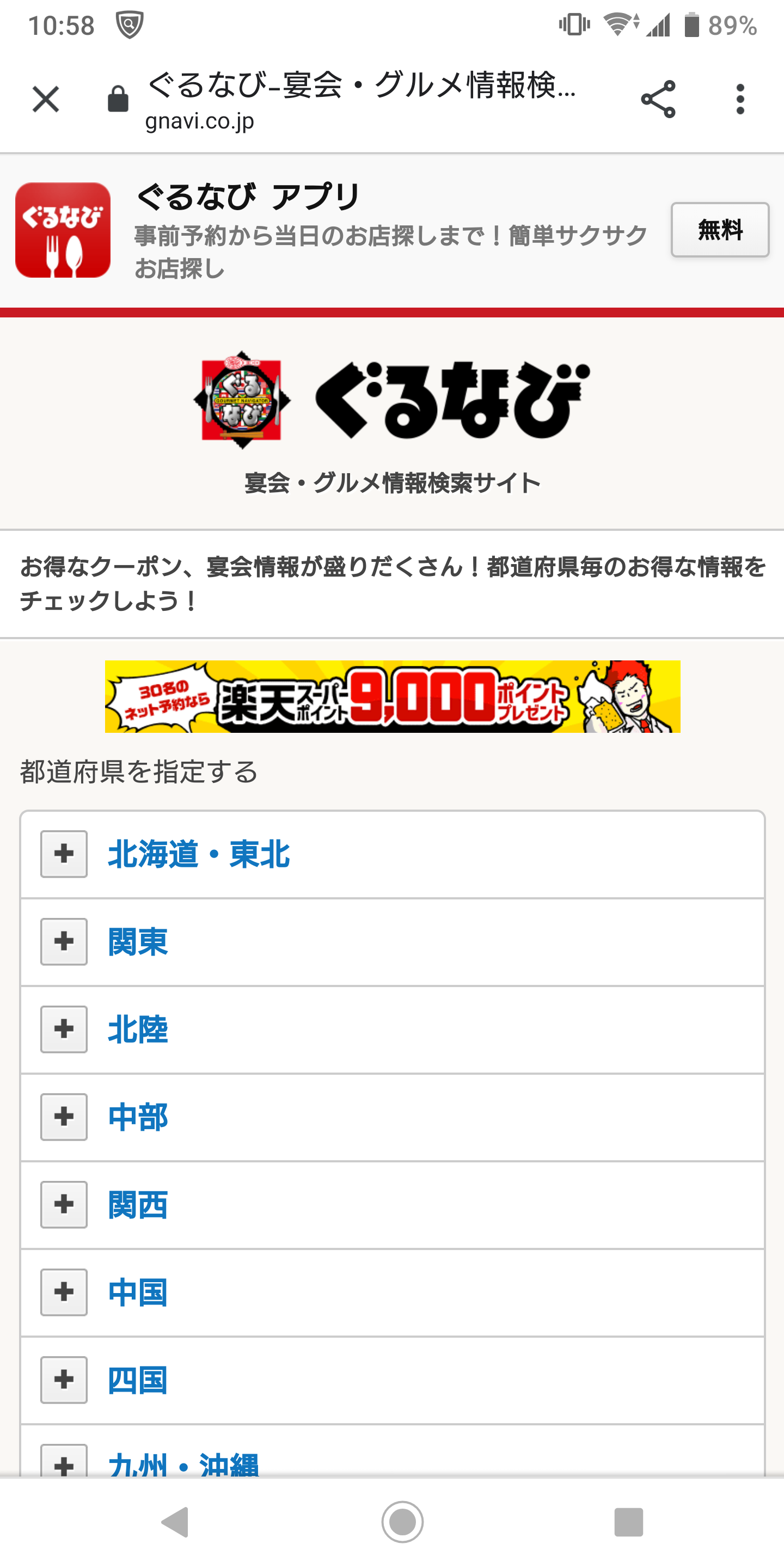The height and width of the screenshot is (1568, 784).
Task: Open the browser overflow menu
Action: (739, 99)
